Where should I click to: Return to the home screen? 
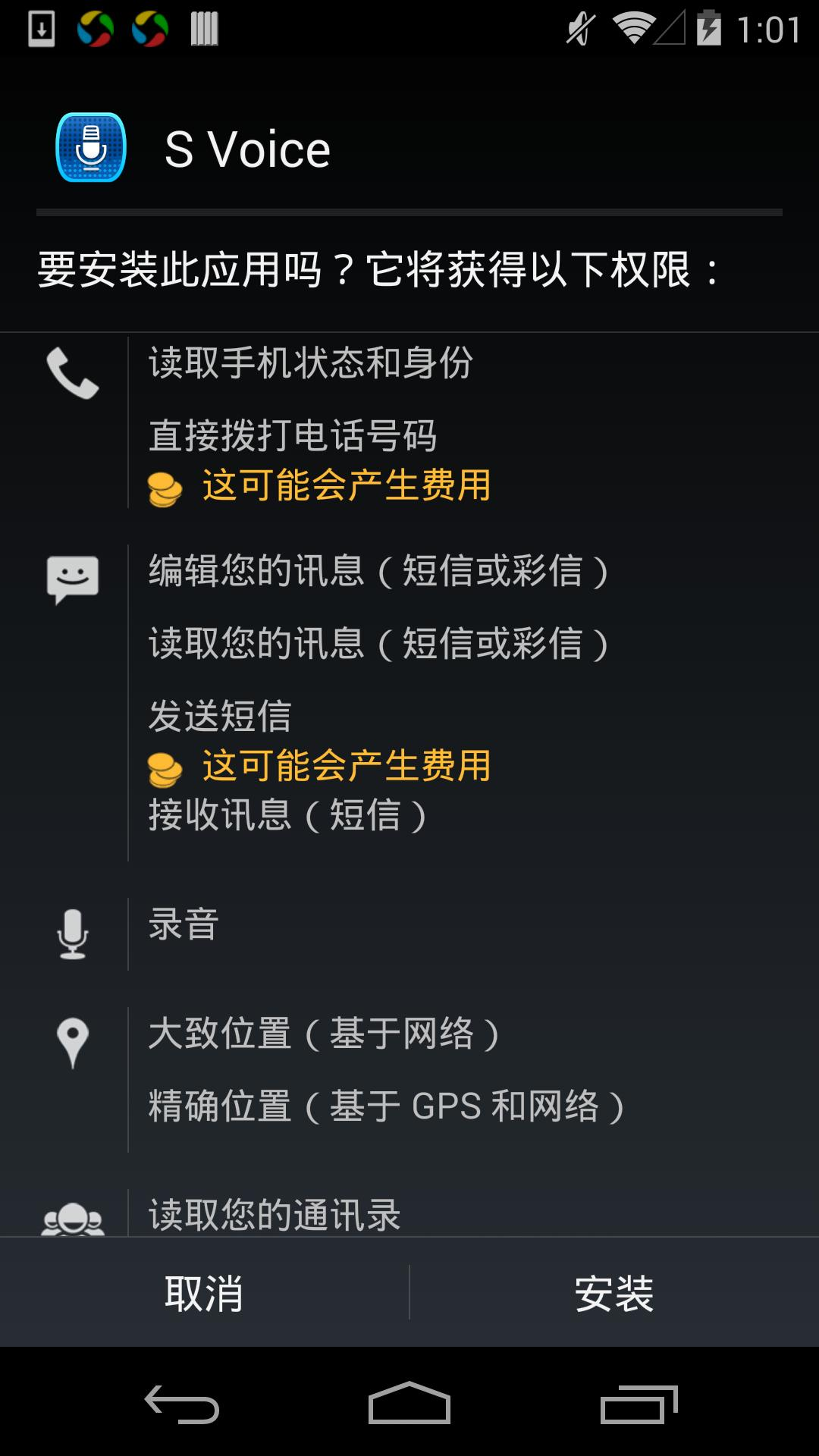click(409, 1405)
